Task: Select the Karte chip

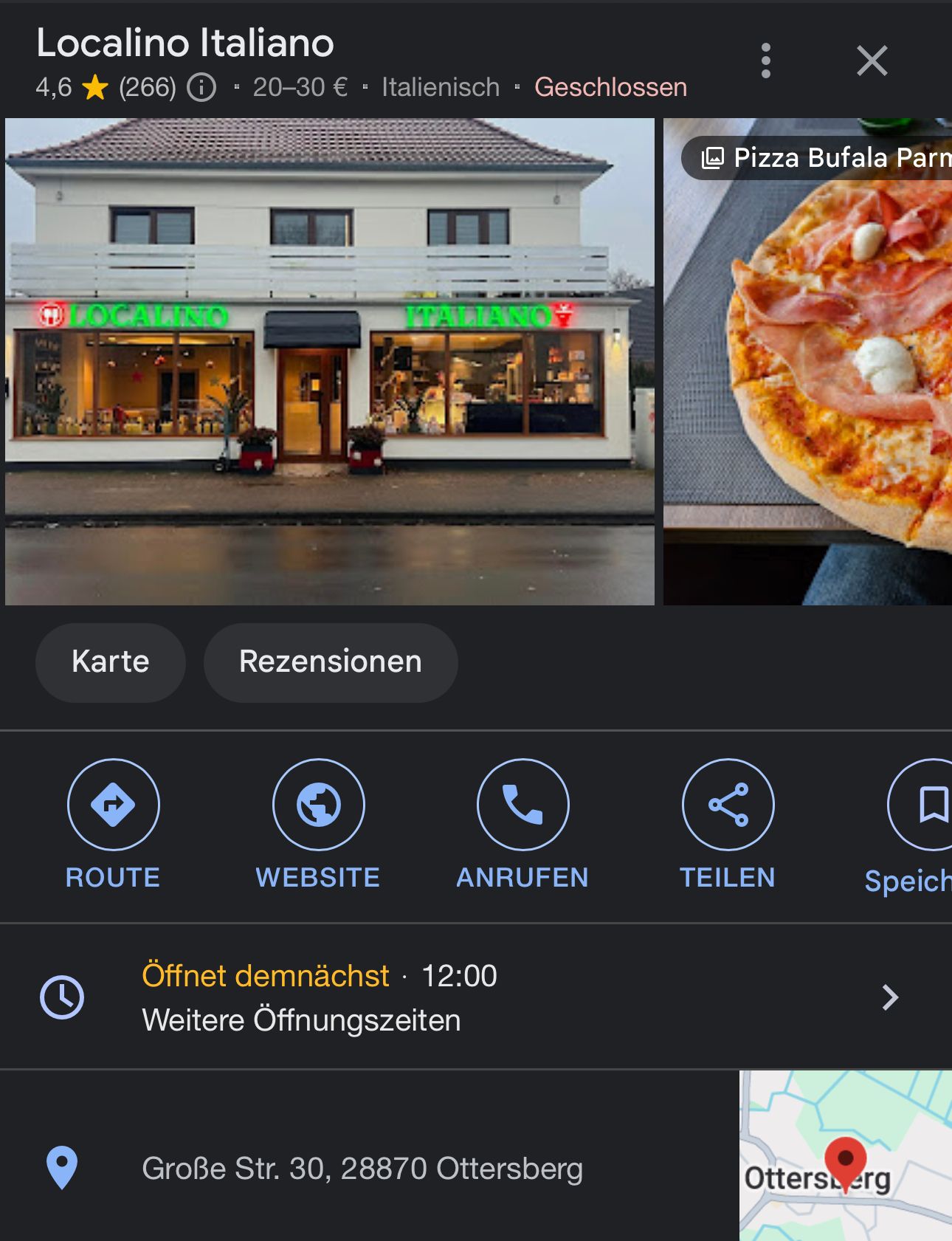Action: 111,662
